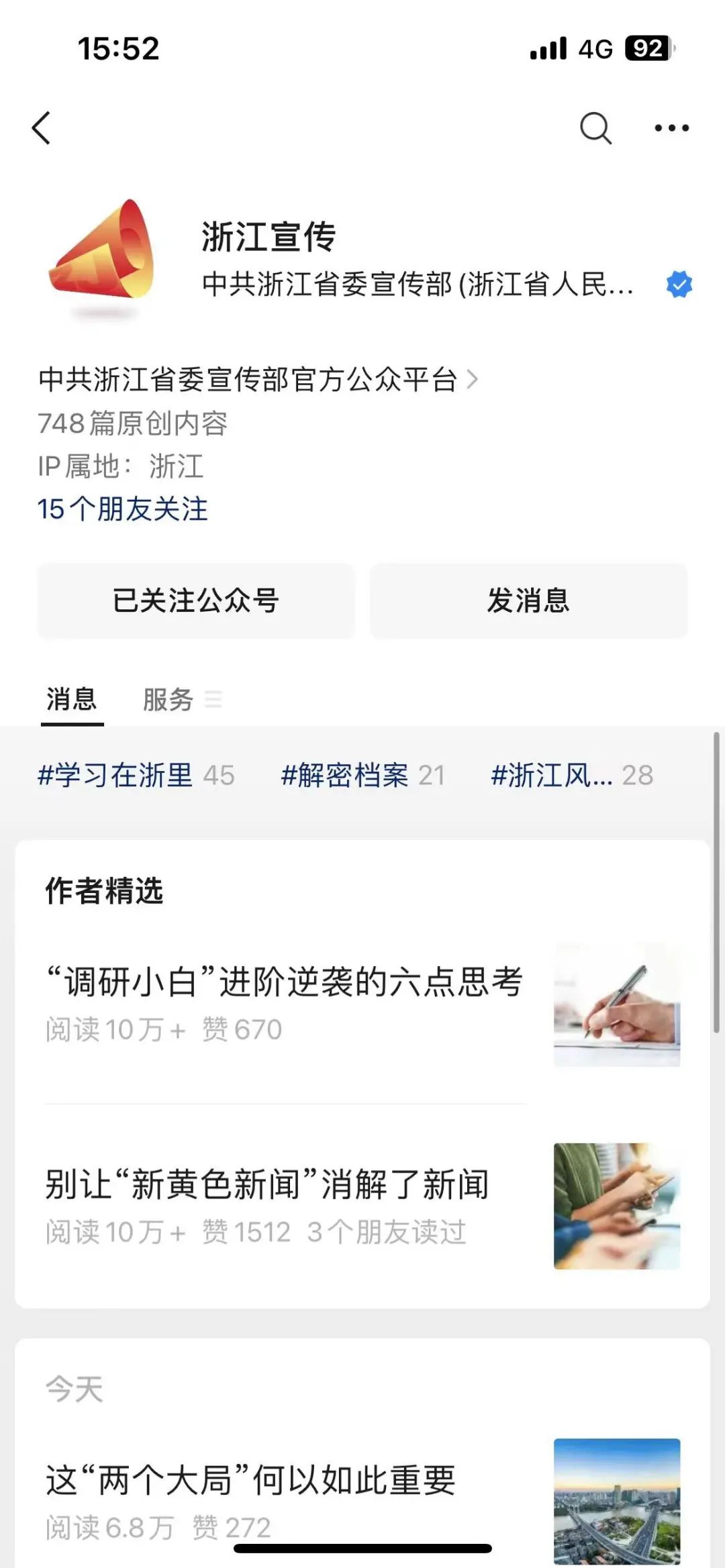Open the article list icon beside 服务
Image resolution: width=725 pixels, height=1568 pixels.
[x=215, y=700]
